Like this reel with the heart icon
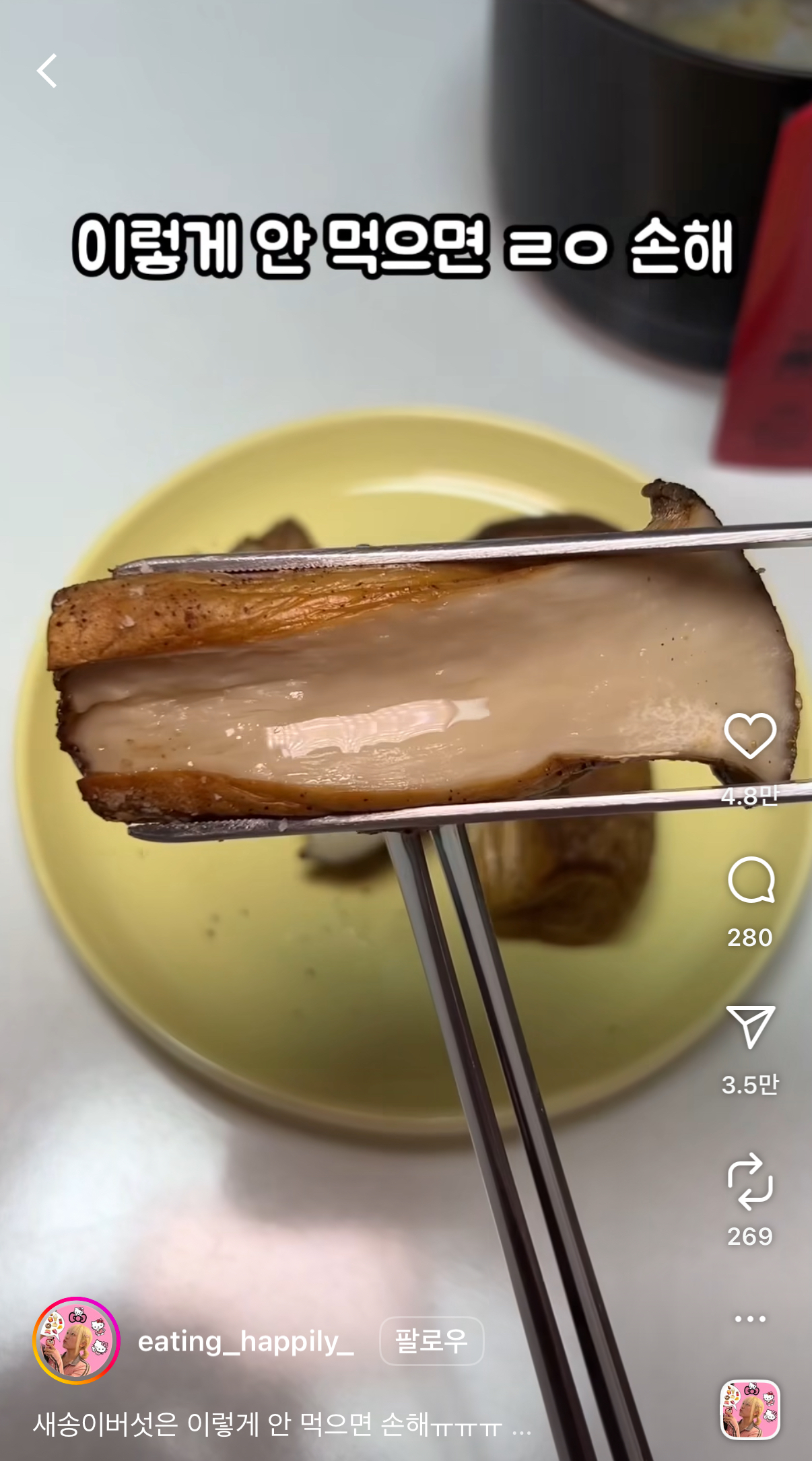This screenshot has height=1461, width=812. [750, 735]
